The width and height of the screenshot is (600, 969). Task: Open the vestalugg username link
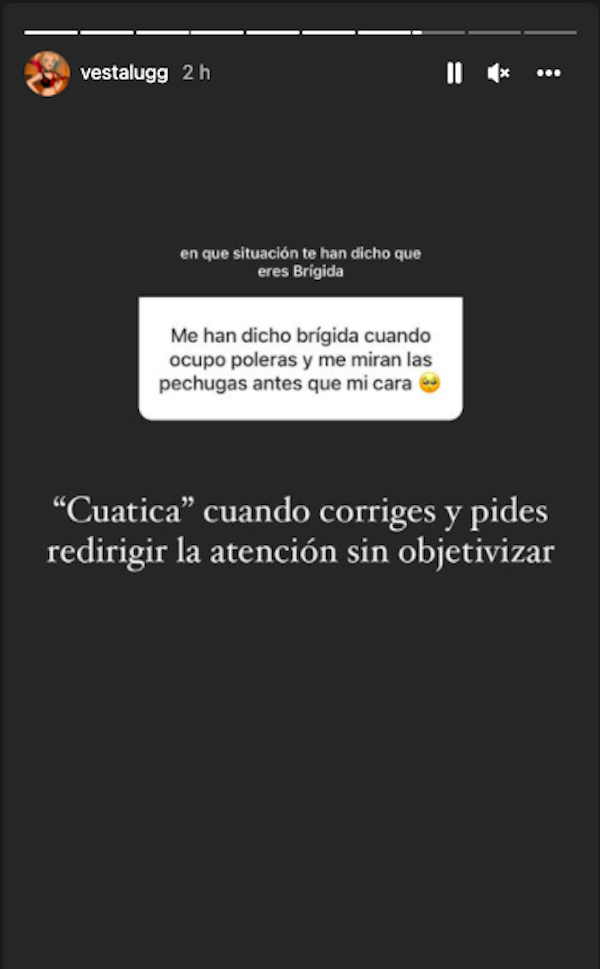pos(124,73)
